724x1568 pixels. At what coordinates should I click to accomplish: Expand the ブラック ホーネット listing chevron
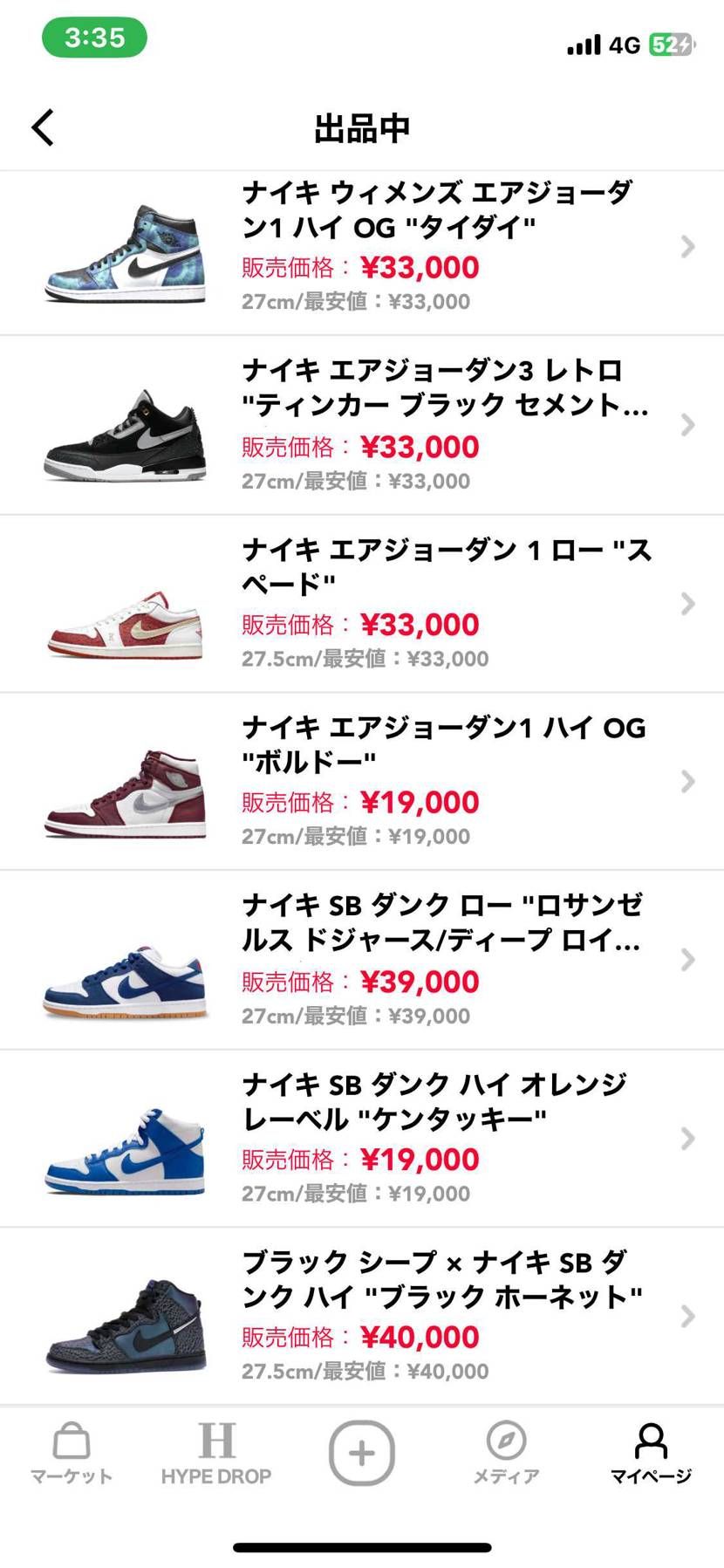coord(687,1316)
